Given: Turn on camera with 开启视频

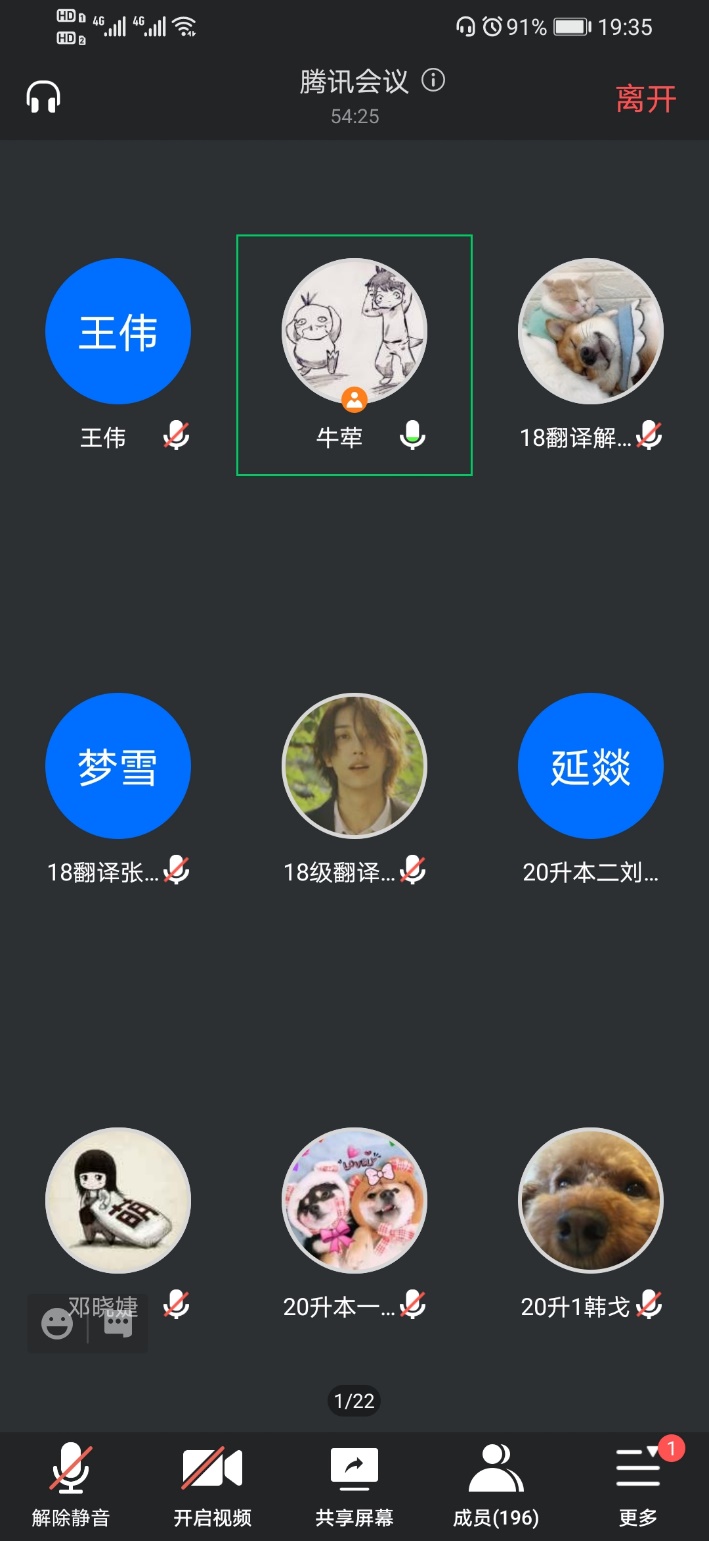Looking at the screenshot, I should [x=212, y=1484].
